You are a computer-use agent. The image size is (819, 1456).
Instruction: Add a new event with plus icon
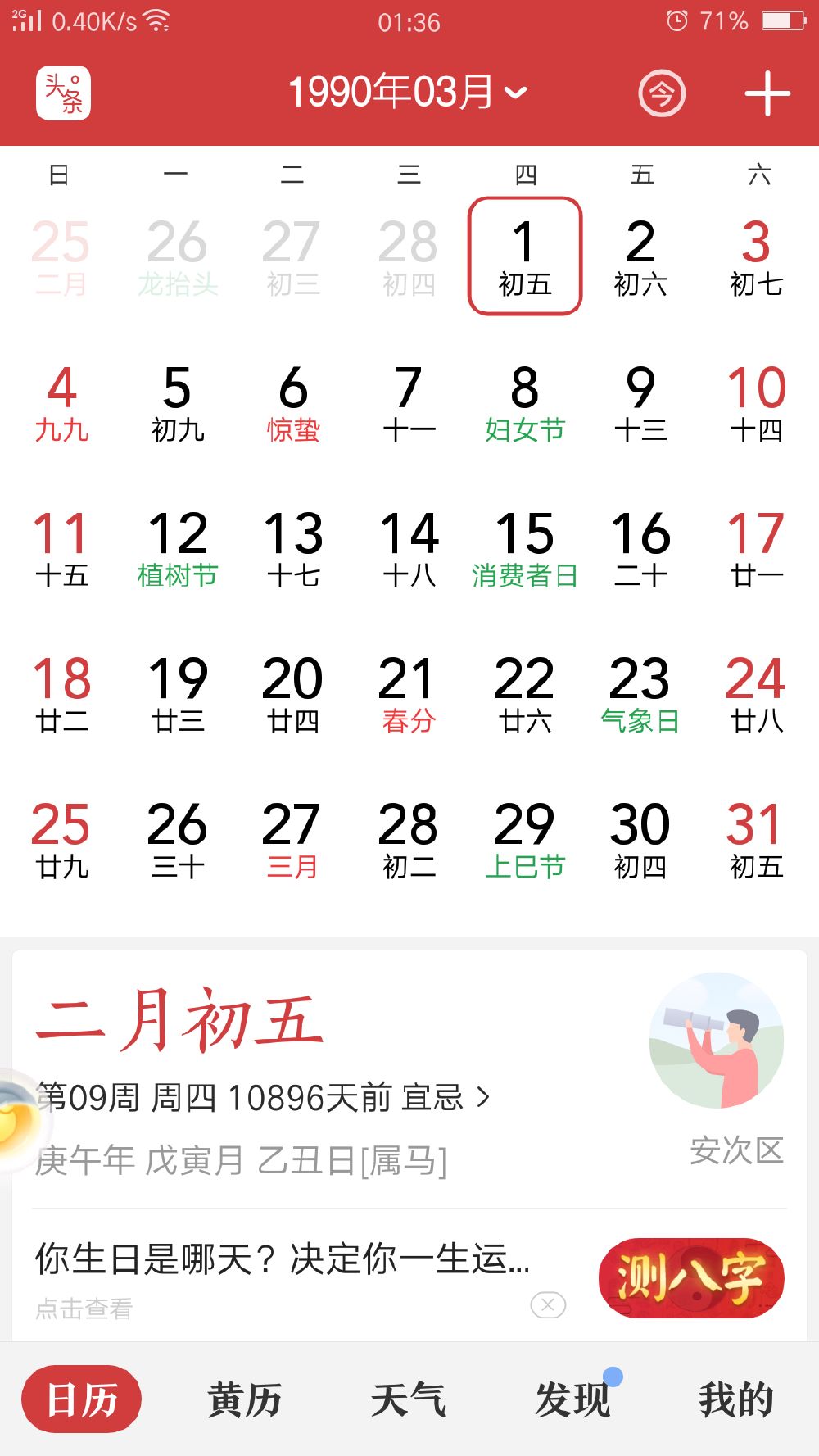click(767, 93)
